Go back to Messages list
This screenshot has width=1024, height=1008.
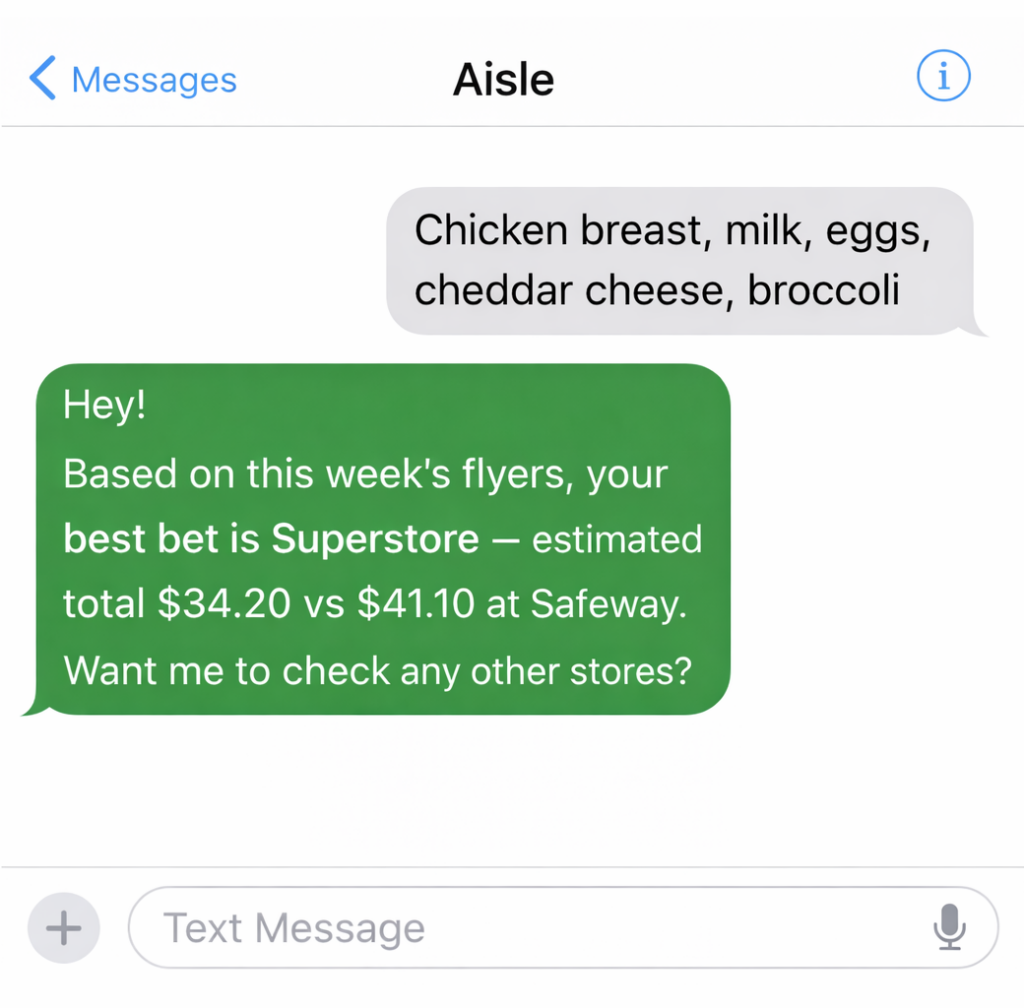[x=132, y=79]
